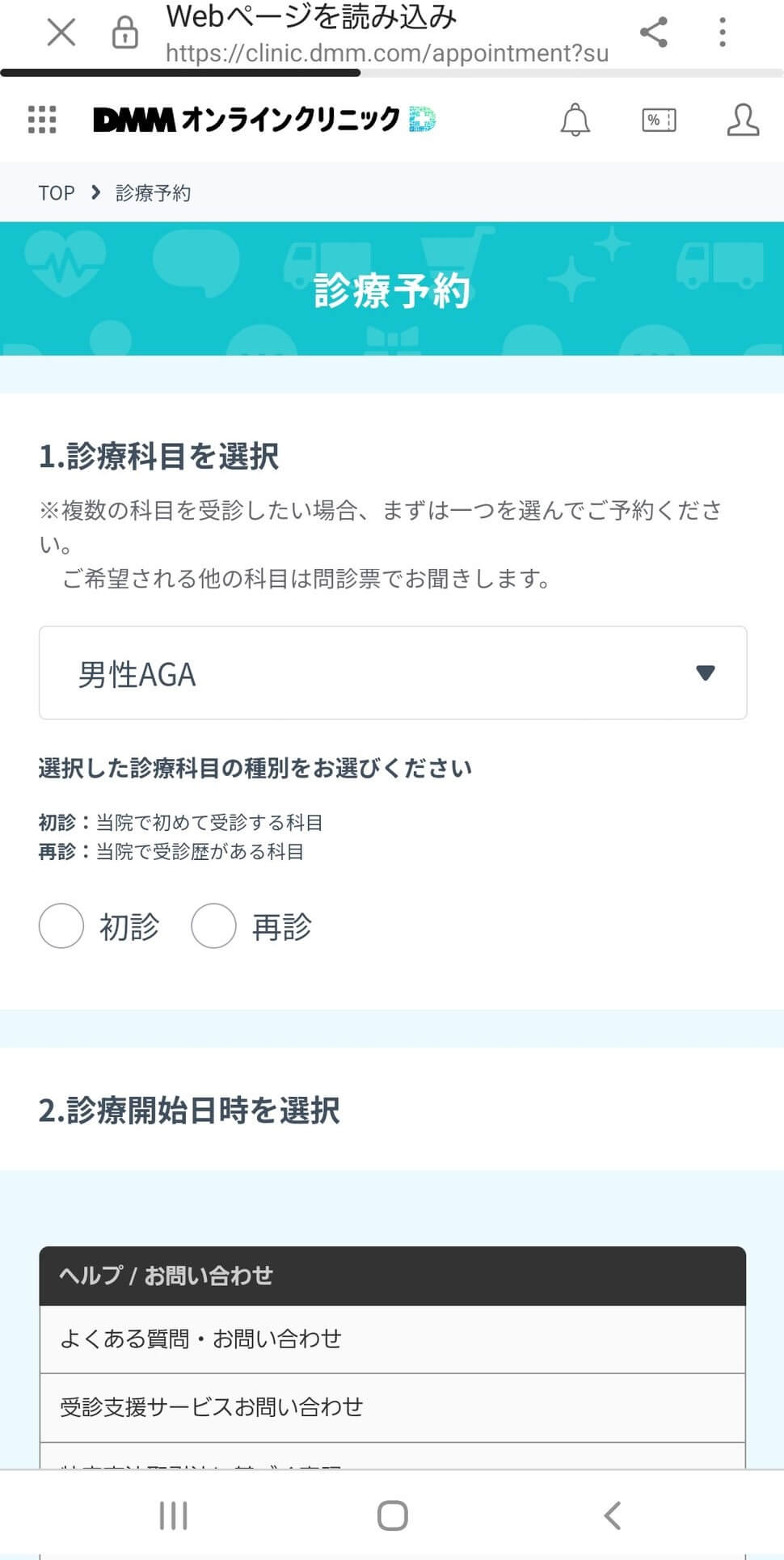Screen dimensions: 784x1560
Task: Share this web page
Action: (653, 32)
